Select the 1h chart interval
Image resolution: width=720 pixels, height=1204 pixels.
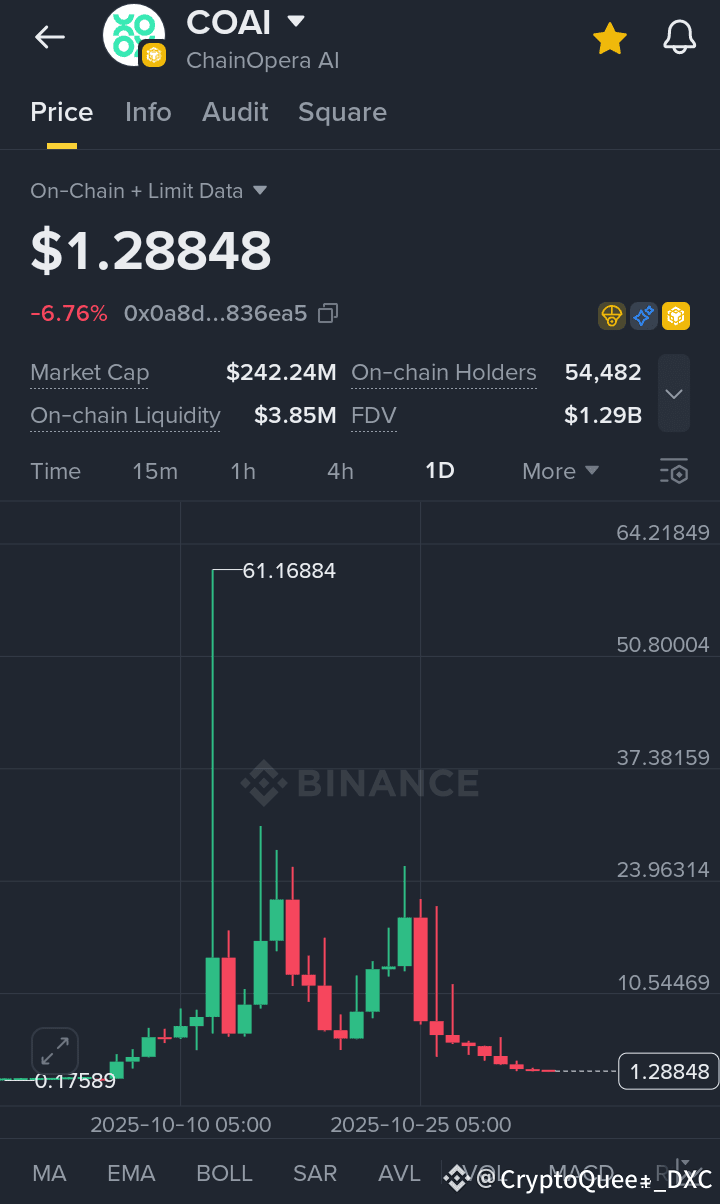pyautogui.click(x=243, y=471)
